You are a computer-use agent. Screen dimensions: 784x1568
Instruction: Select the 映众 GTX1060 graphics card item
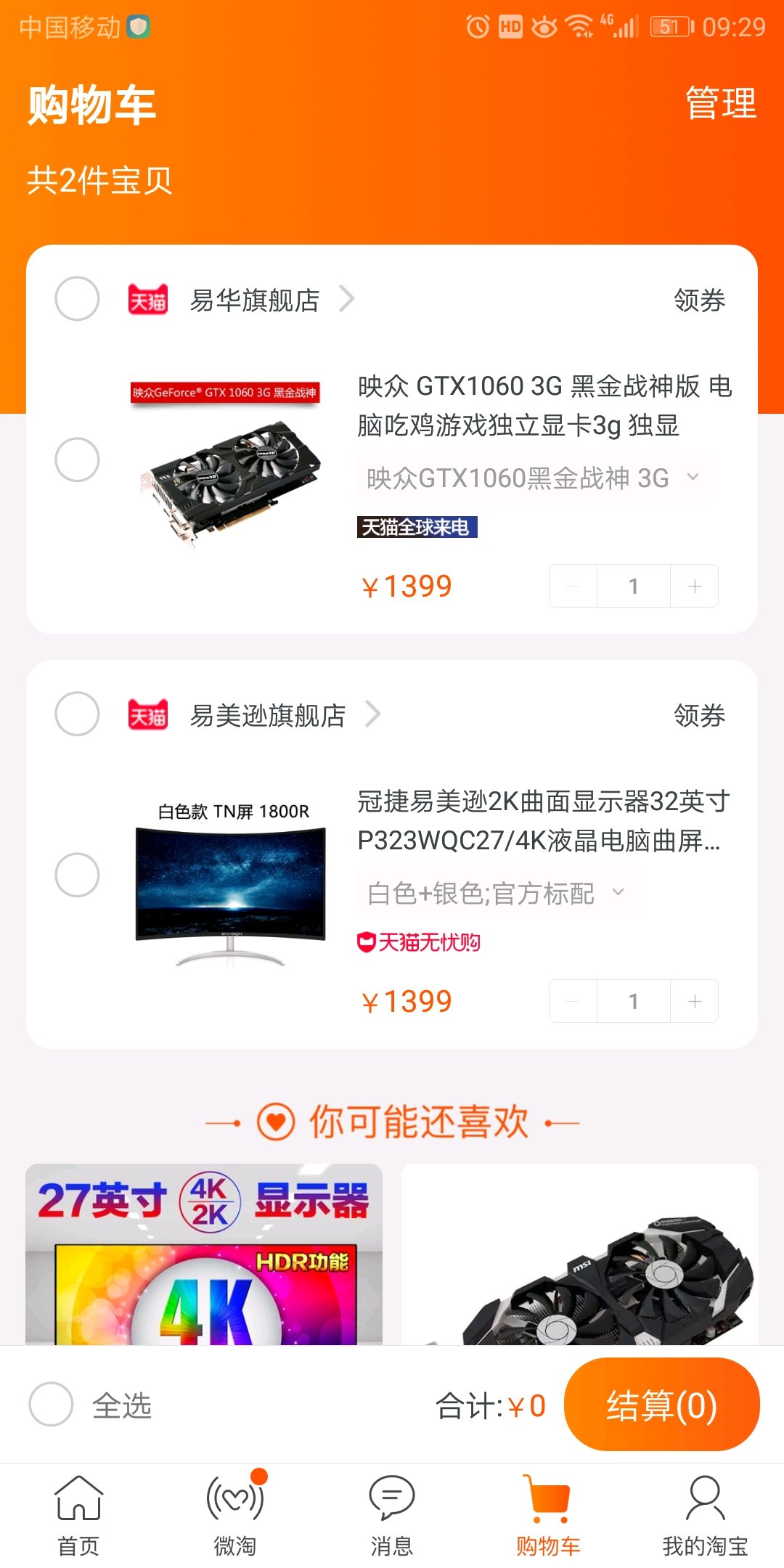point(77,460)
